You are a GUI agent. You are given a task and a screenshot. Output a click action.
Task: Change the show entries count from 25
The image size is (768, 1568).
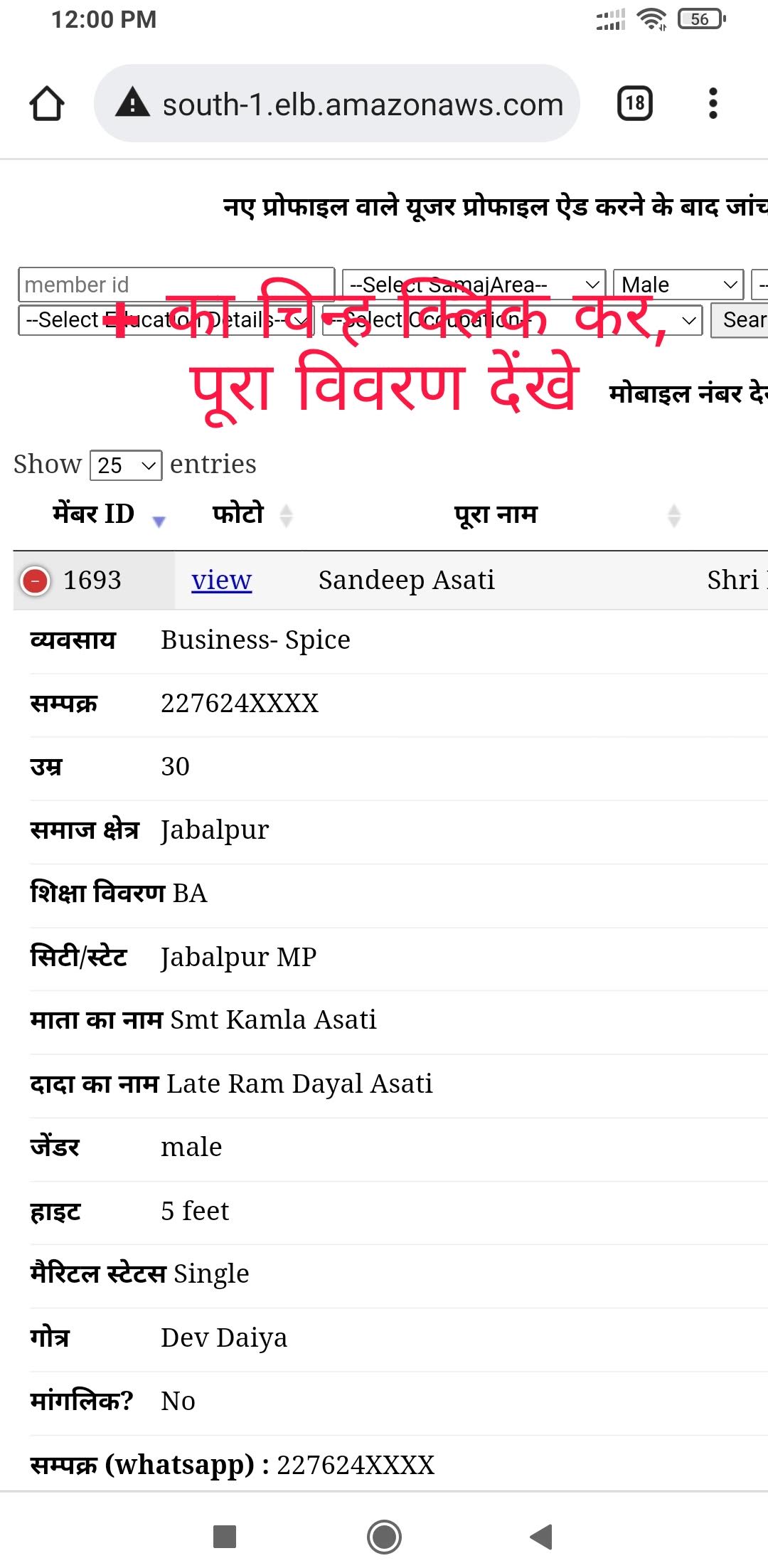[126, 465]
